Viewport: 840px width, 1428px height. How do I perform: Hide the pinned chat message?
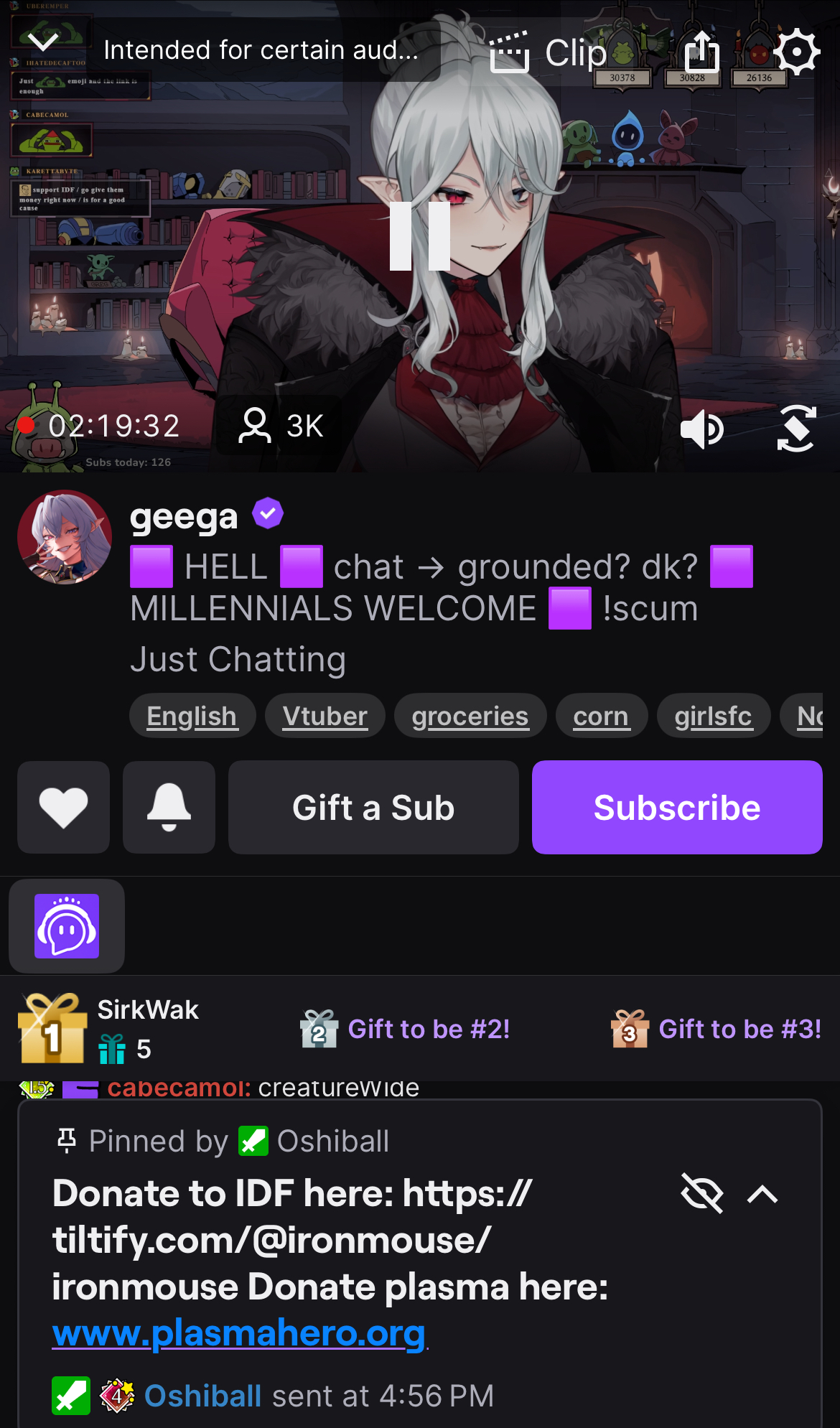pyautogui.click(x=701, y=1194)
